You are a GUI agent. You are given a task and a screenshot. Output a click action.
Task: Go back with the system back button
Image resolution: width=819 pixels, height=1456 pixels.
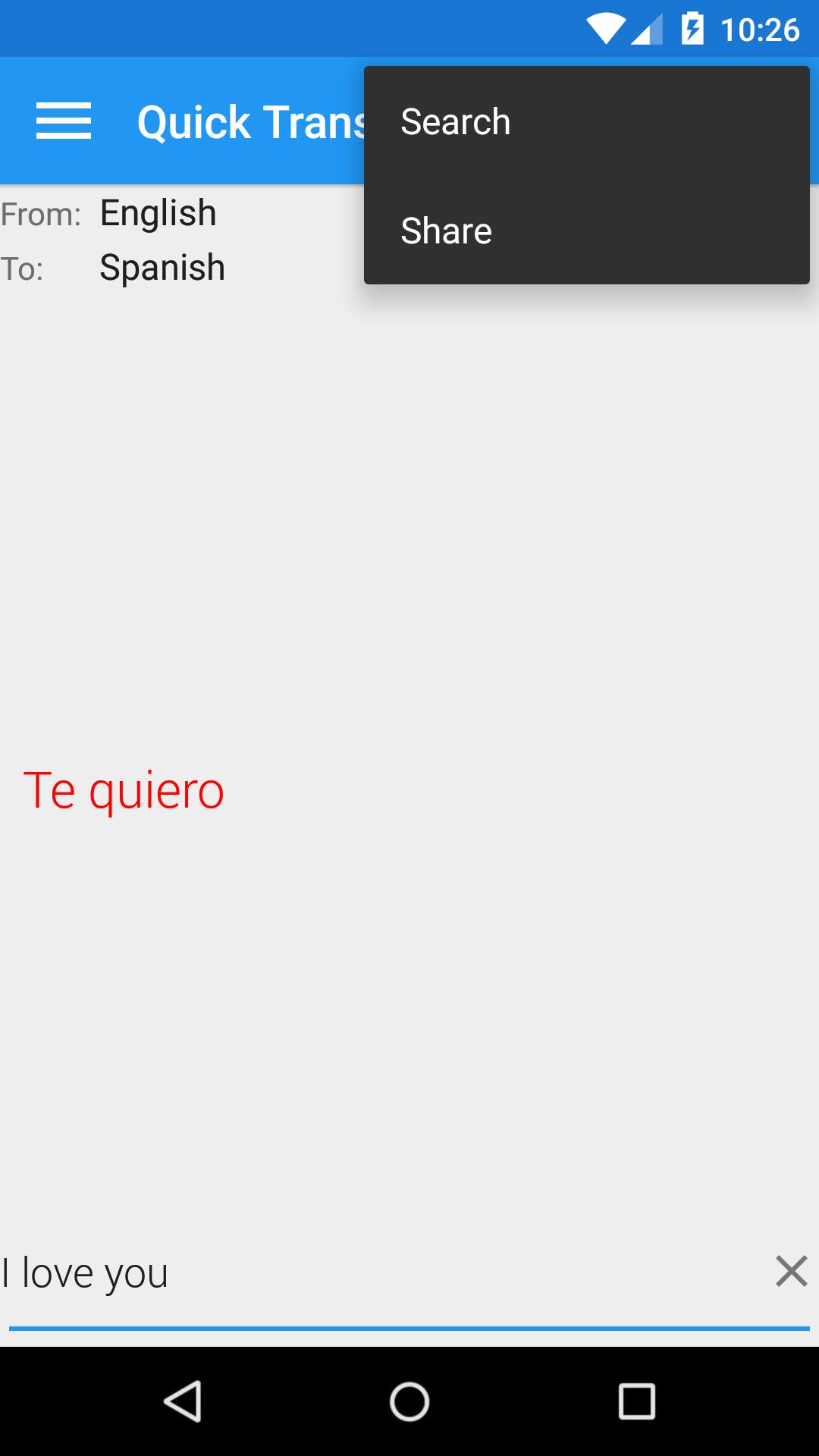pos(183,1401)
